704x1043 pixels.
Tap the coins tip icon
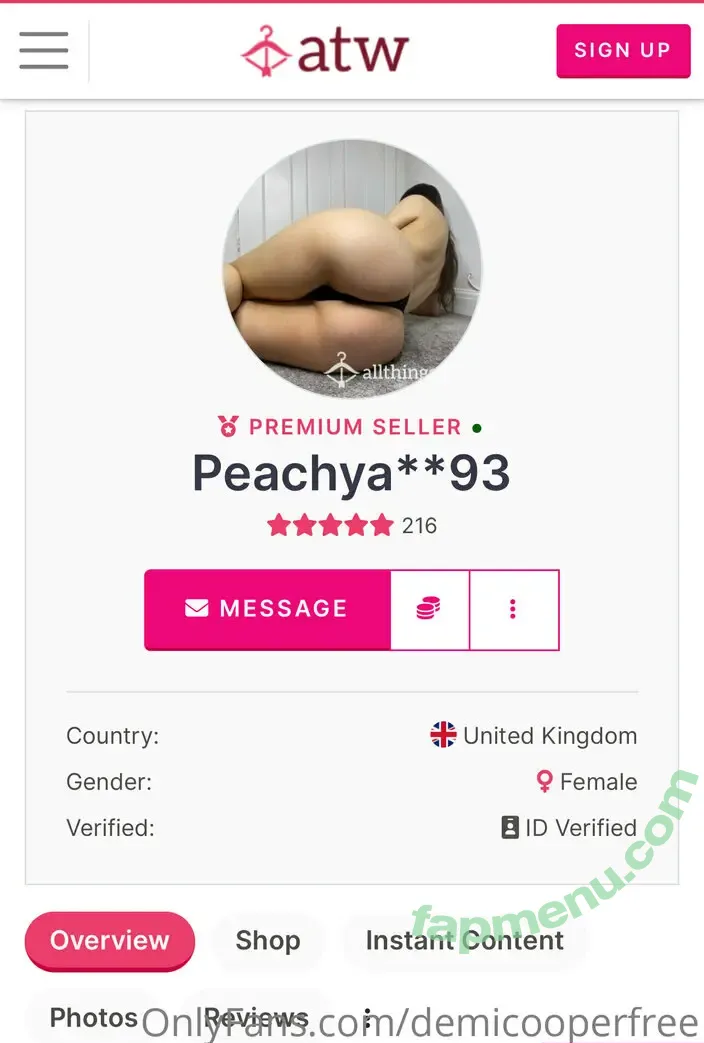tap(429, 609)
